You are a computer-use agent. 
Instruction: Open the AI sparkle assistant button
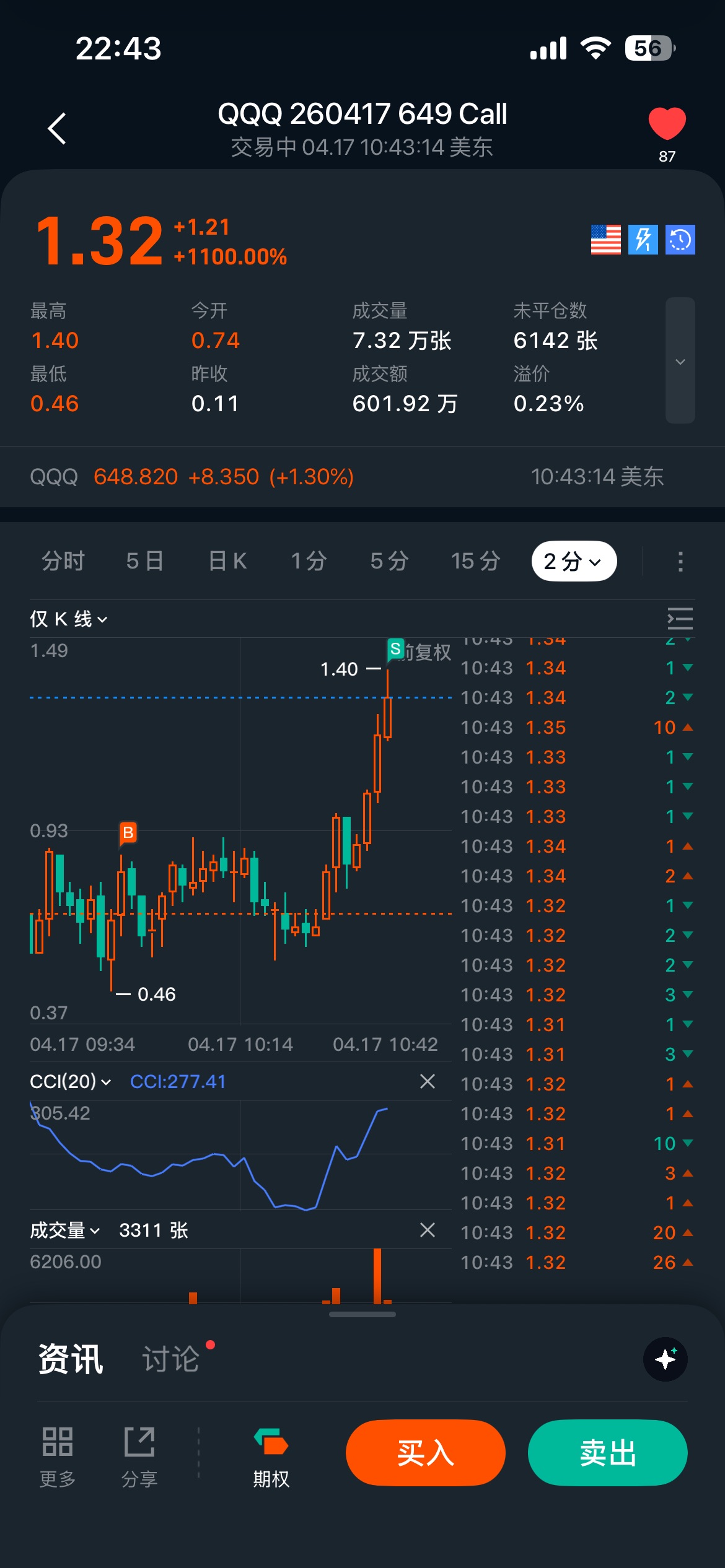pos(666,1359)
